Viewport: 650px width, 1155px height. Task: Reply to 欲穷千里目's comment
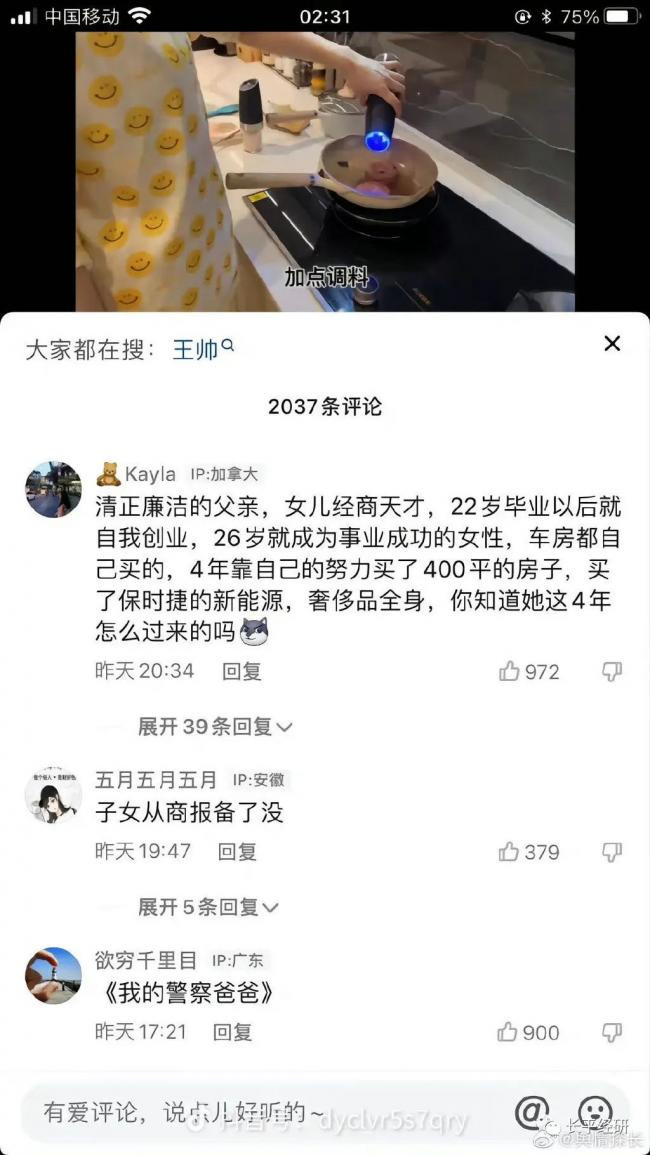click(x=232, y=1032)
